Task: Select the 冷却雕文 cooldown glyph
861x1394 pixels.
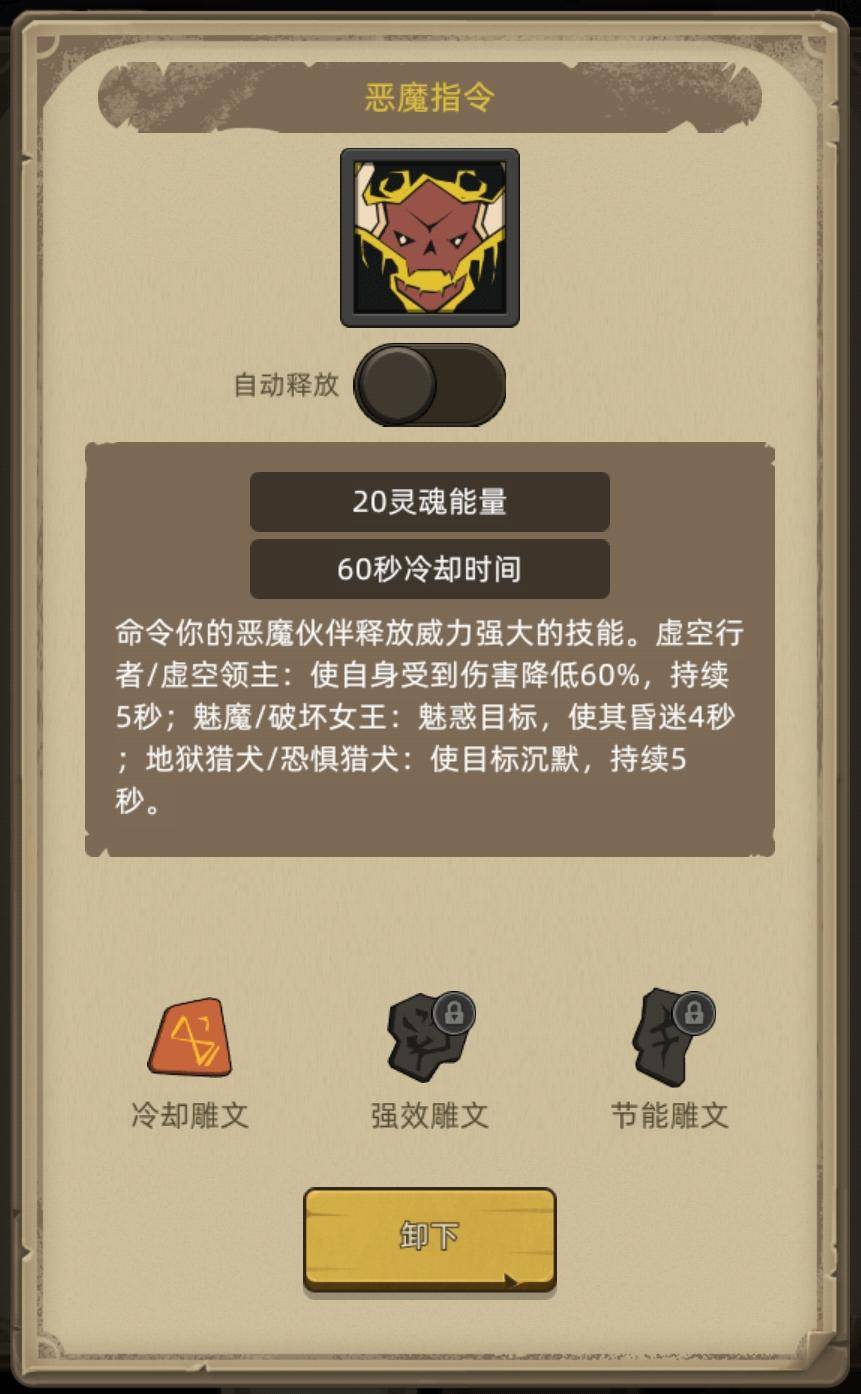Action: tap(190, 1038)
